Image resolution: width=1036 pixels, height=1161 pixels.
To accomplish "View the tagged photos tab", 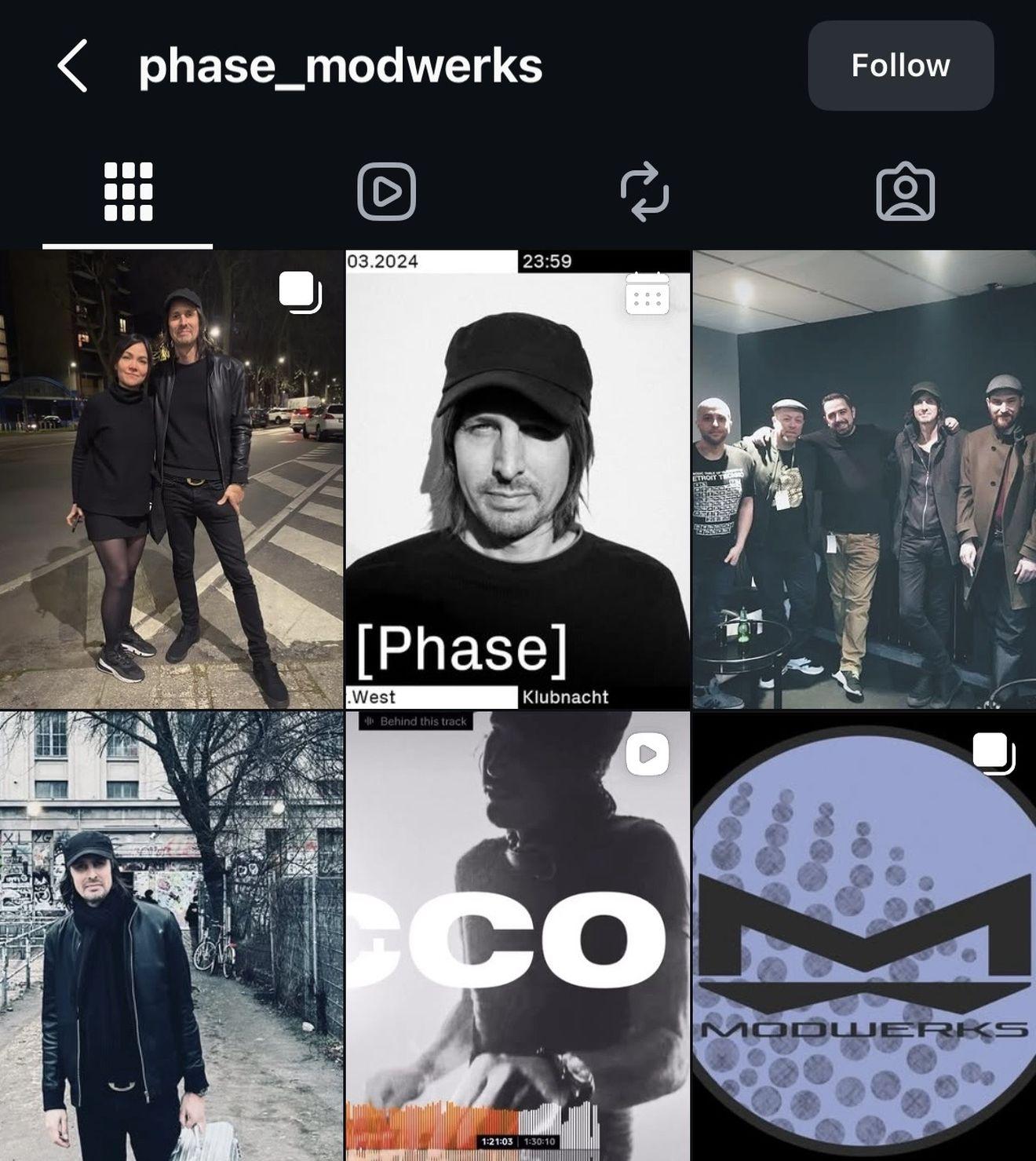I will pos(905,192).
